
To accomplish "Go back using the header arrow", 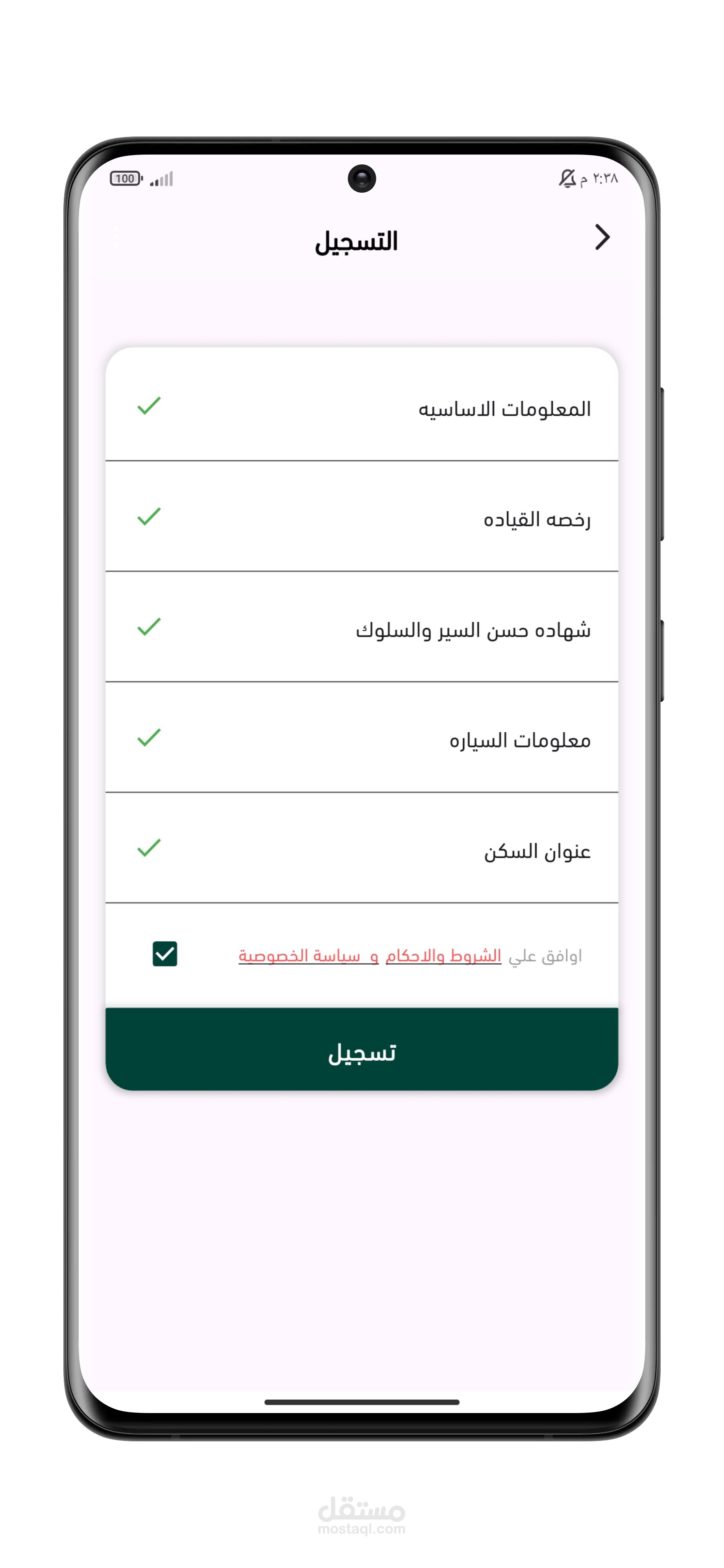I will tap(602, 238).
